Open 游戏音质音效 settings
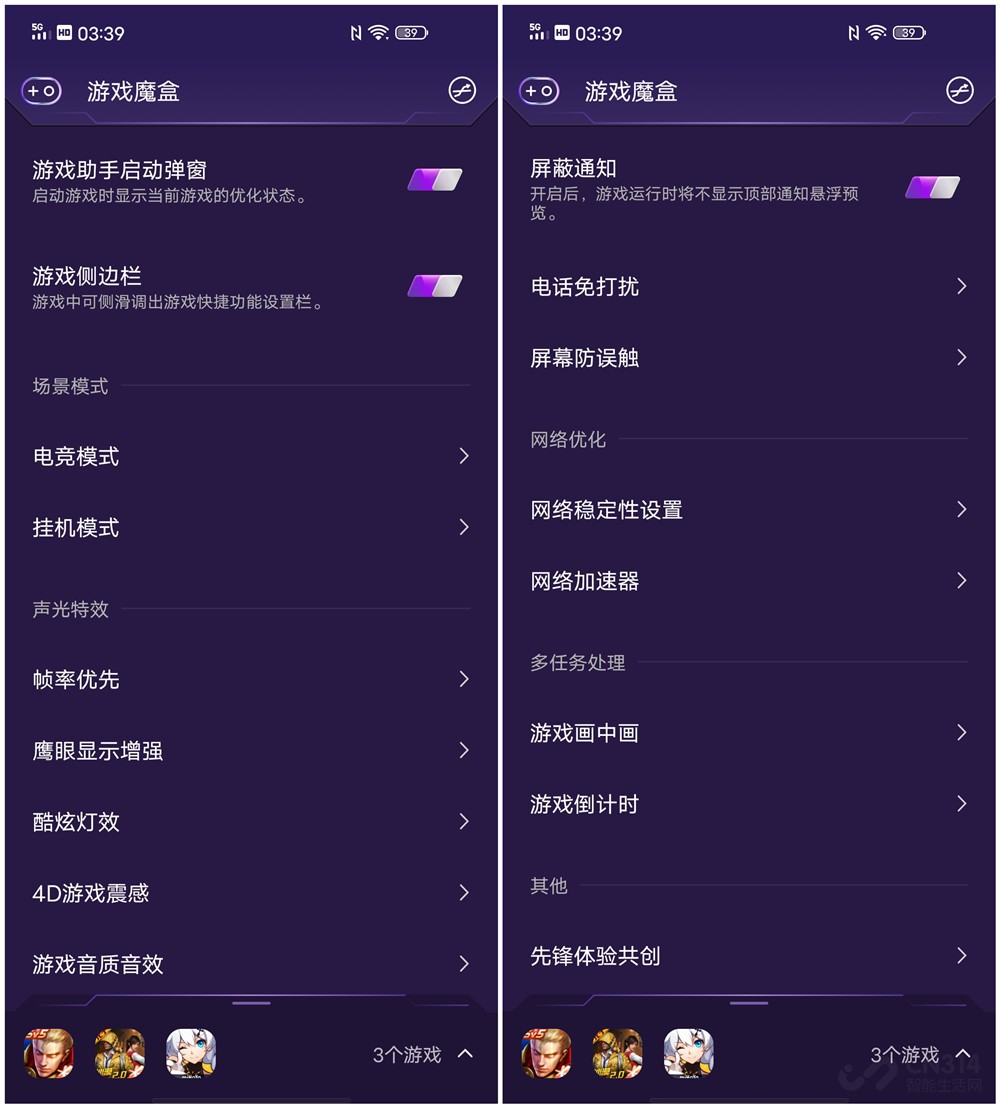Viewport: 1000px width, 1108px height. 250,964
